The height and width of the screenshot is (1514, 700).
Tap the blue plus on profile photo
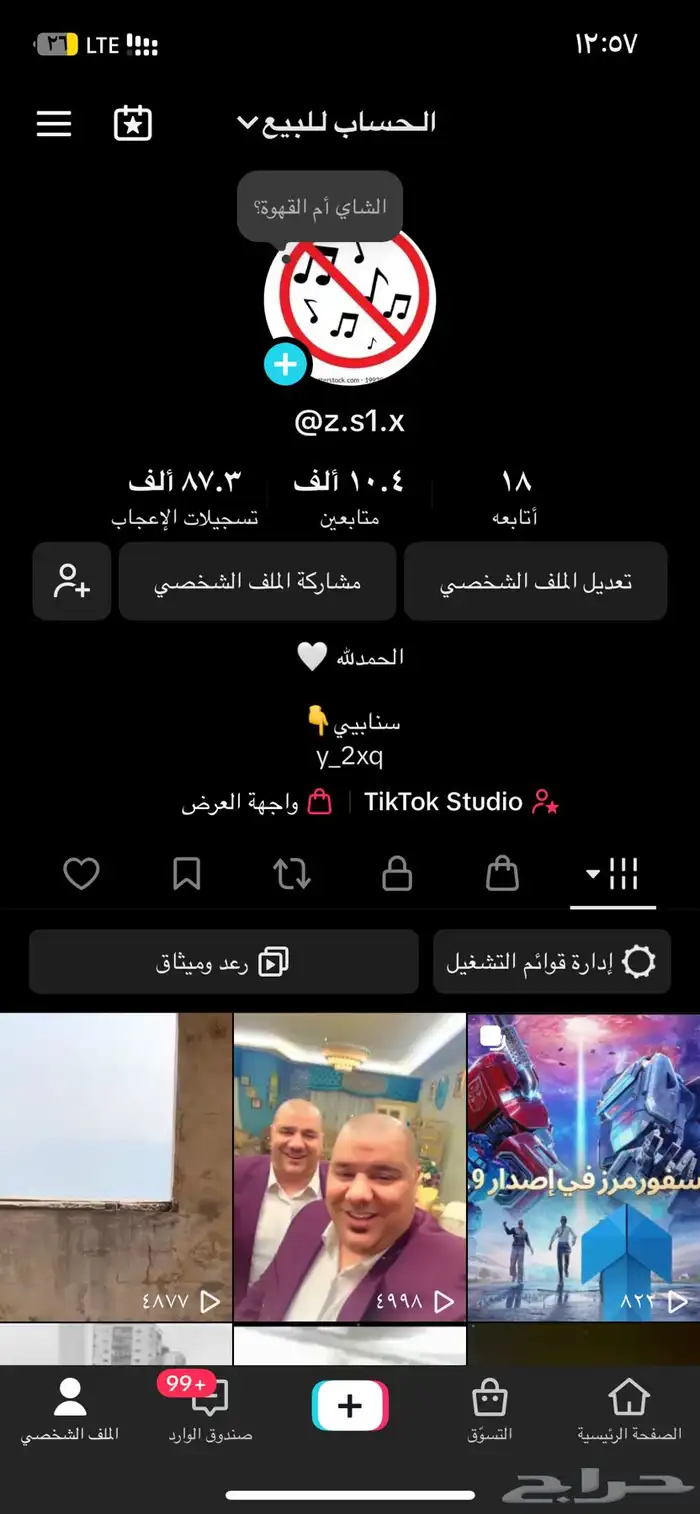coord(285,365)
